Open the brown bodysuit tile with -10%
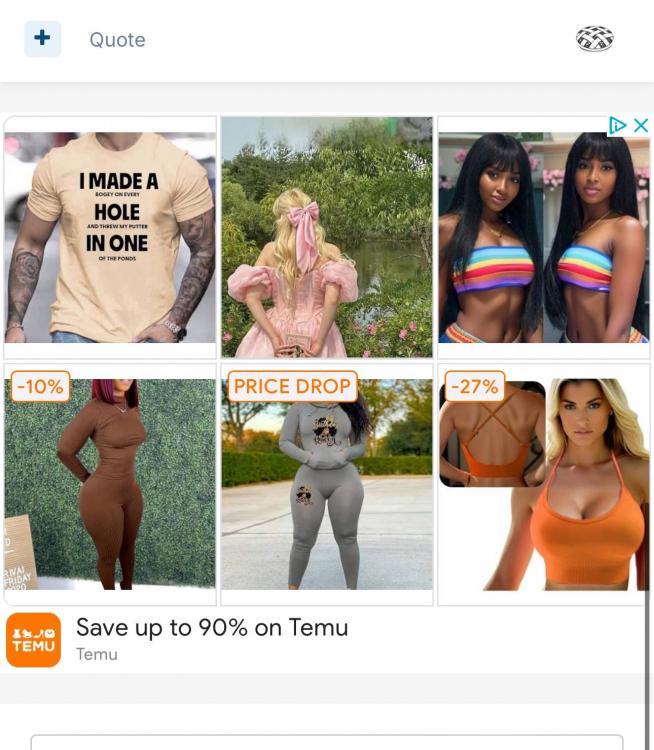This screenshot has height=750, width=654. [x=110, y=485]
